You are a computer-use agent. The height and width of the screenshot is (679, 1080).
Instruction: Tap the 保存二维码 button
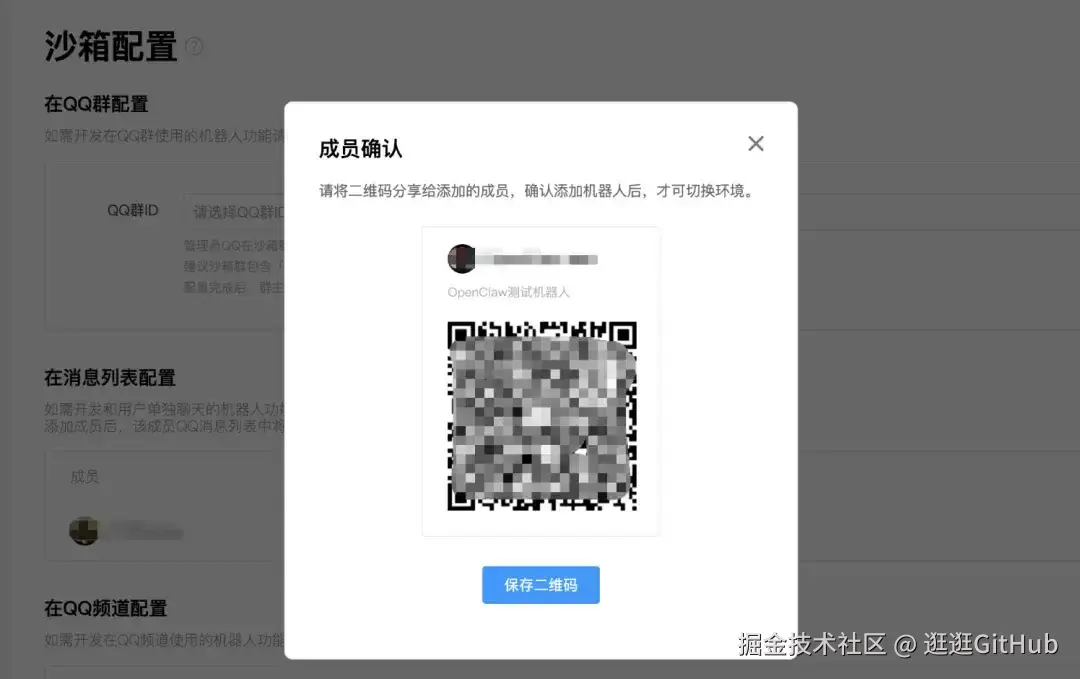pyautogui.click(x=540, y=585)
